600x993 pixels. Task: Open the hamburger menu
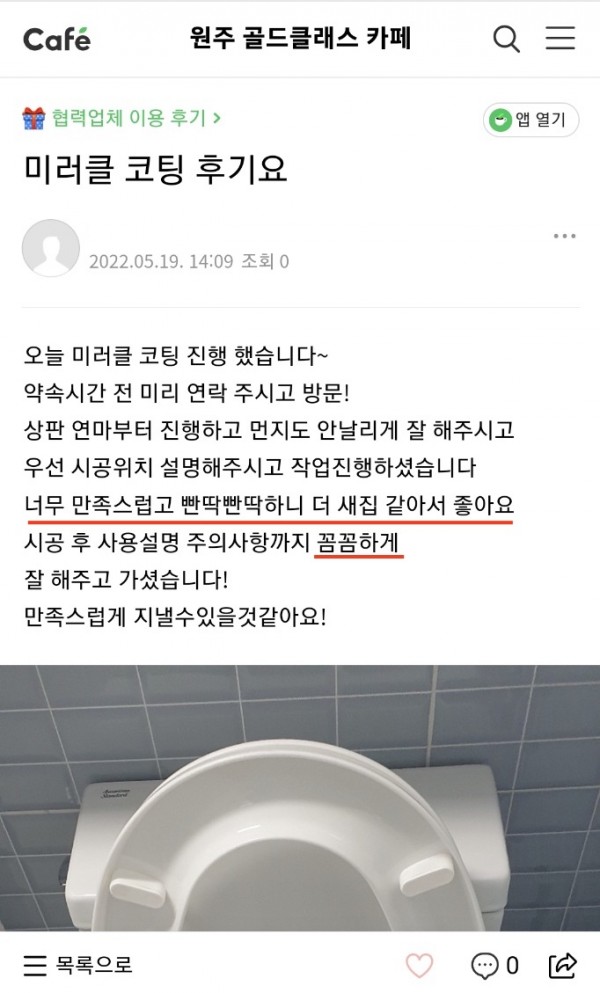[559, 40]
